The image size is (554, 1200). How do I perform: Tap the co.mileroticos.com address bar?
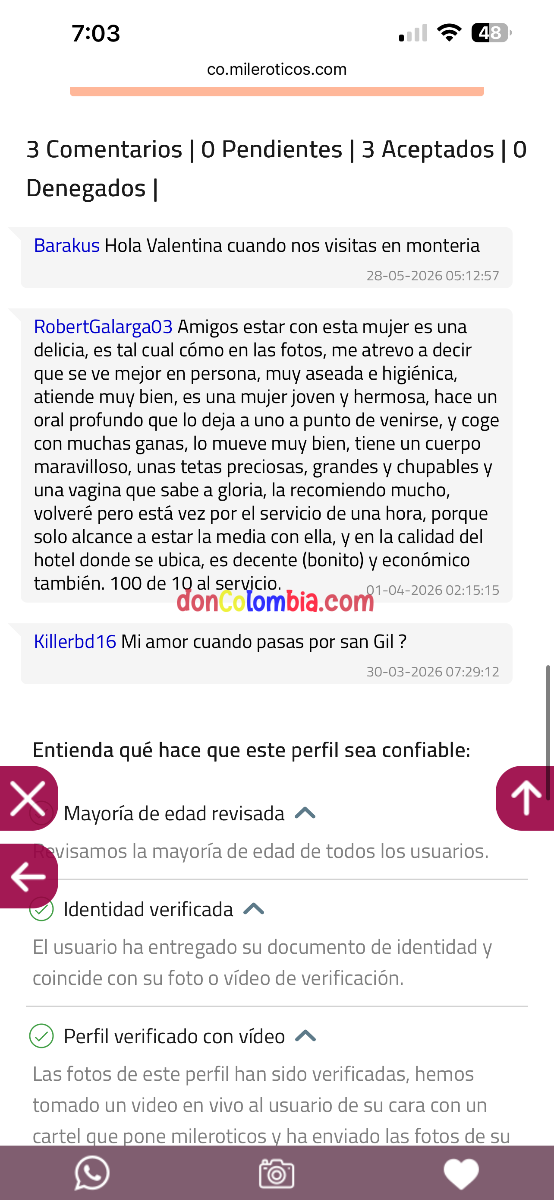pyautogui.click(x=277, y=69)
